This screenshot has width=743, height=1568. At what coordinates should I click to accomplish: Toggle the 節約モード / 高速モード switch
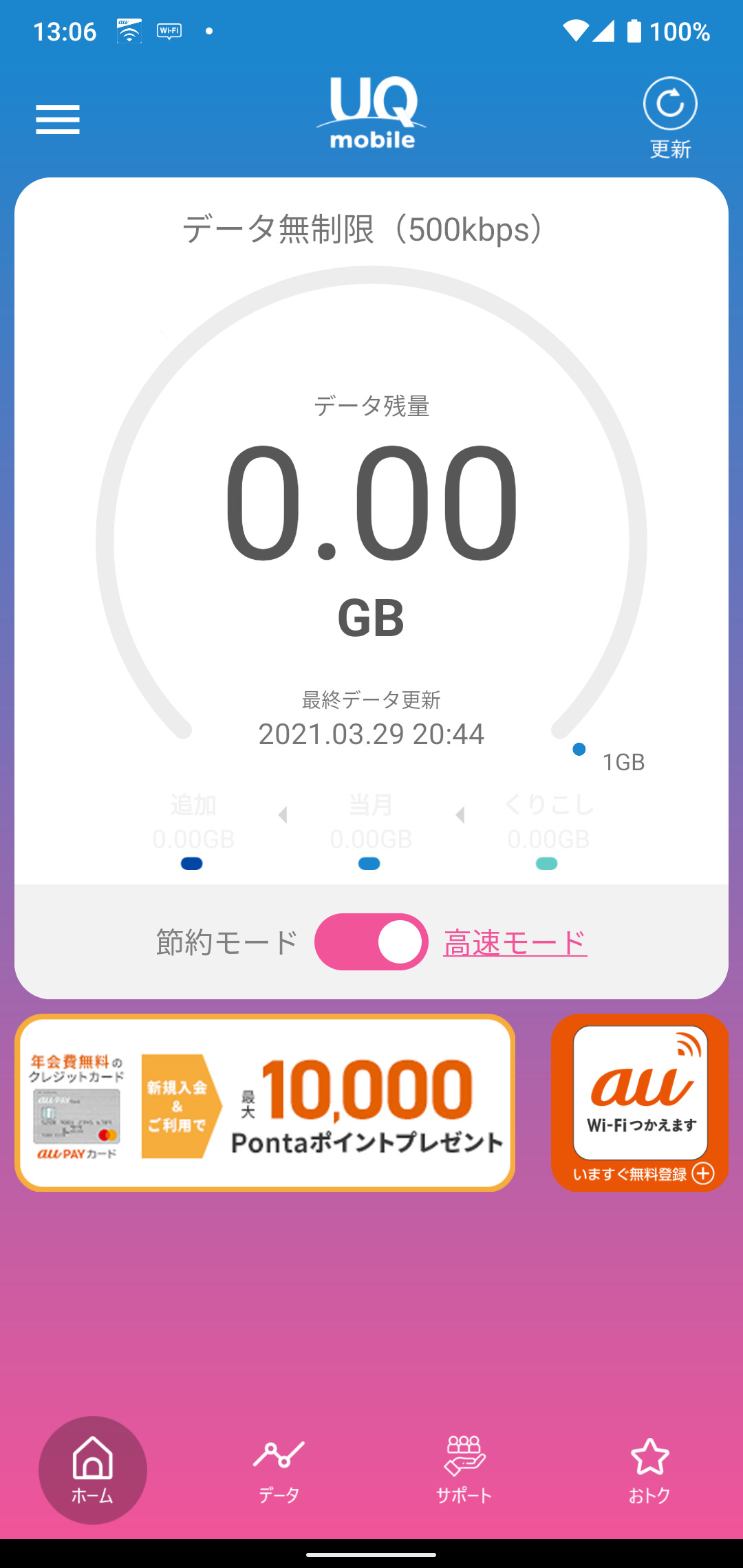371,941
